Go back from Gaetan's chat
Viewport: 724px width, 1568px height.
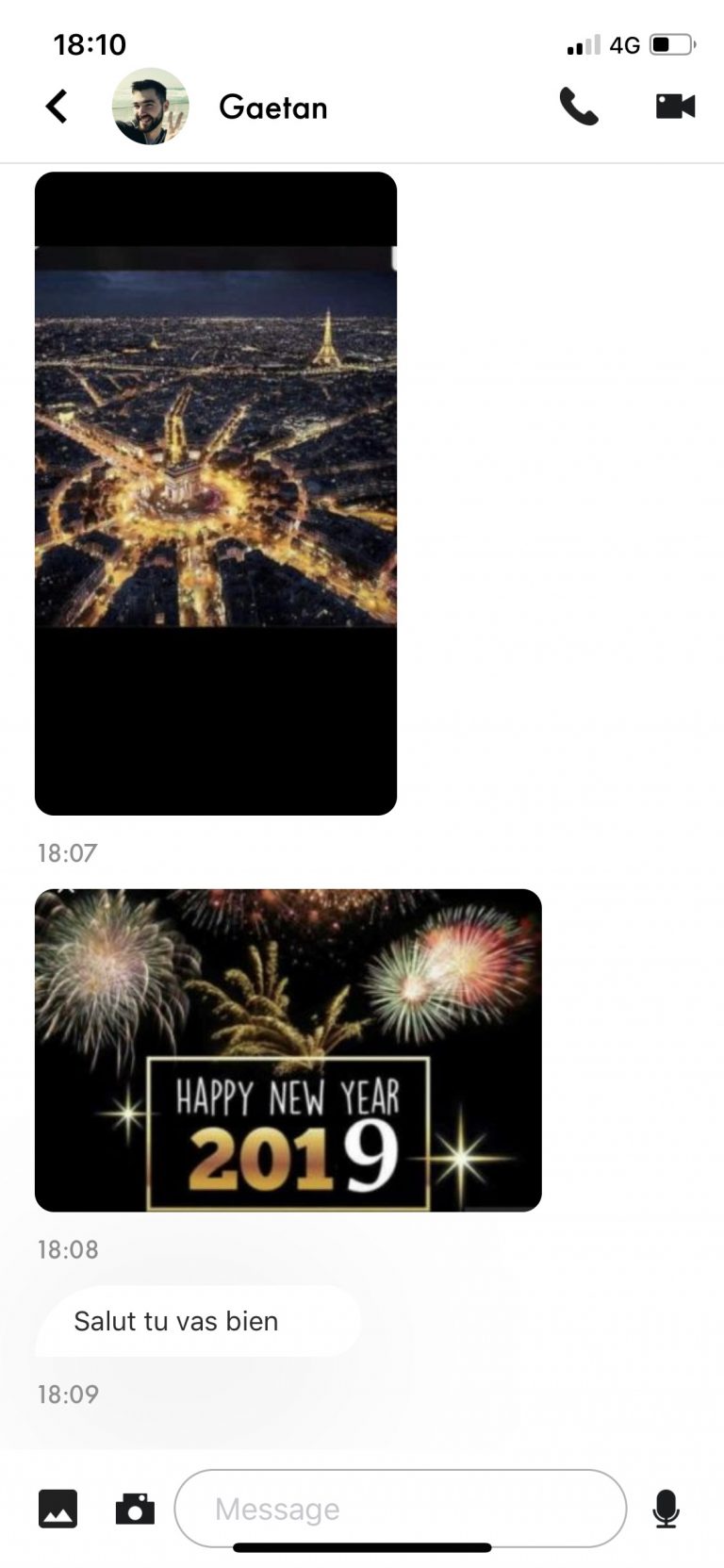[x=57, y=107]
